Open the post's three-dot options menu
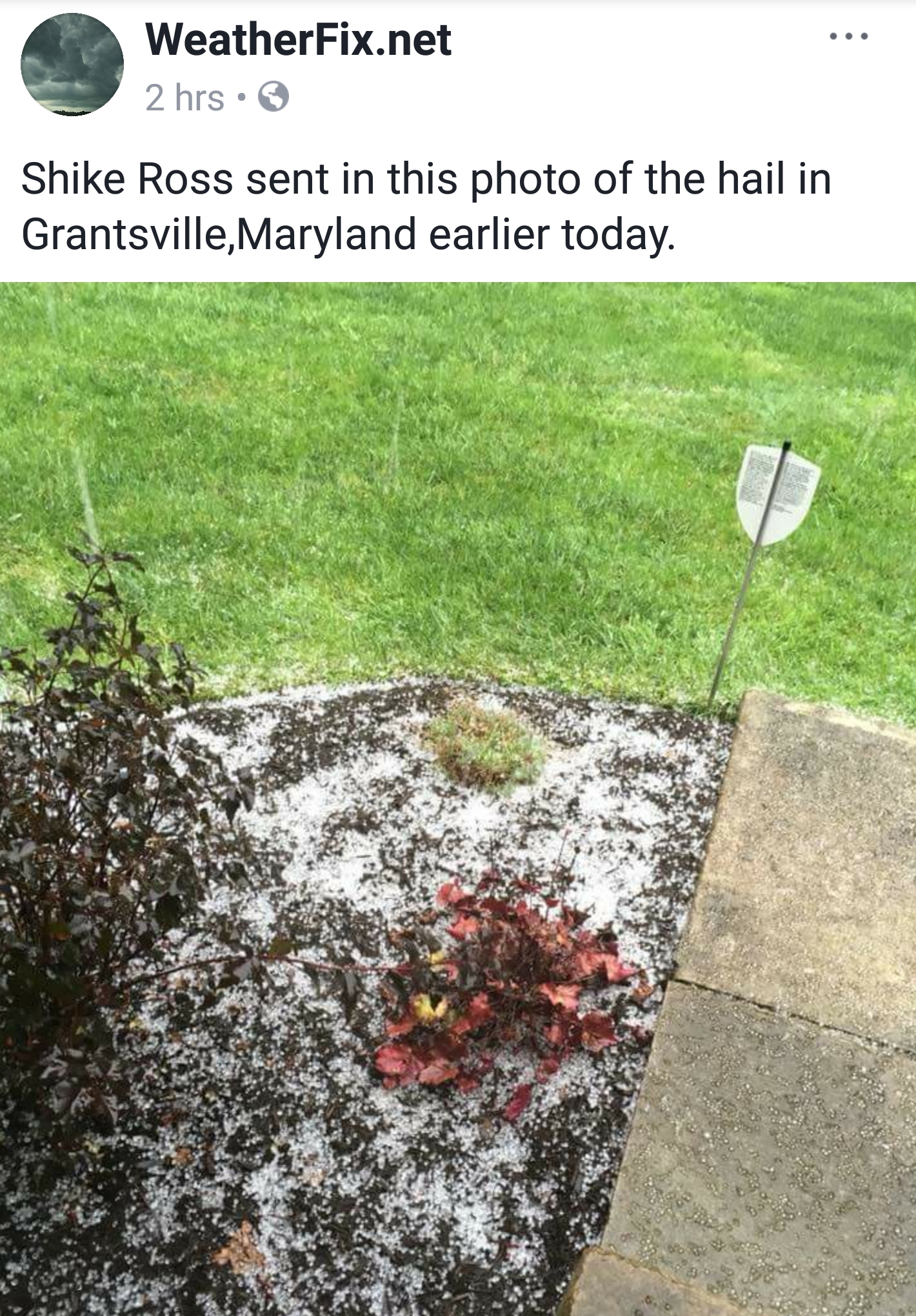 point(849,37)
